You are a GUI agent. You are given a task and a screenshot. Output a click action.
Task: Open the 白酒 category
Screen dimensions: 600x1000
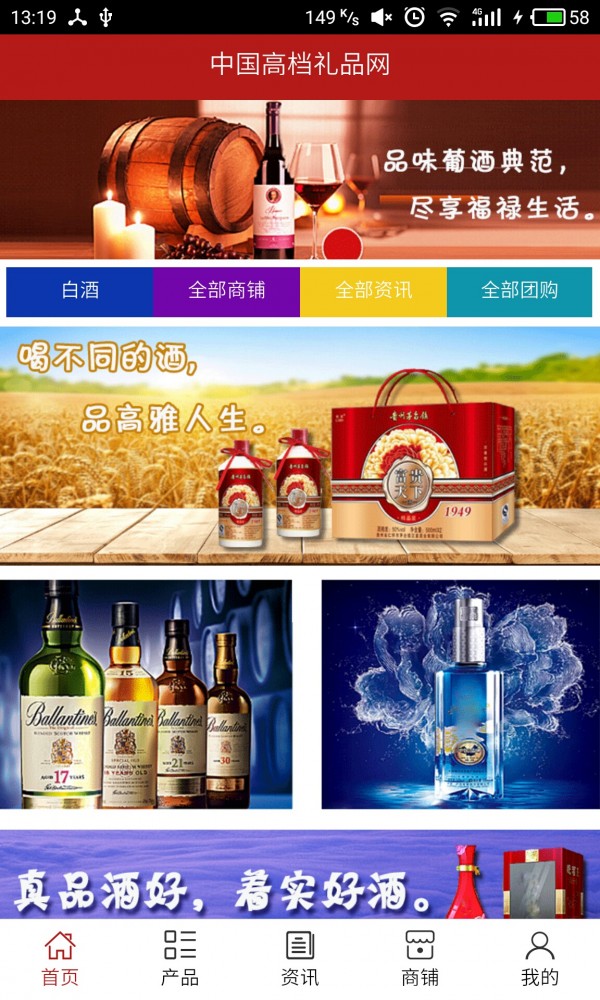[80, 291]
